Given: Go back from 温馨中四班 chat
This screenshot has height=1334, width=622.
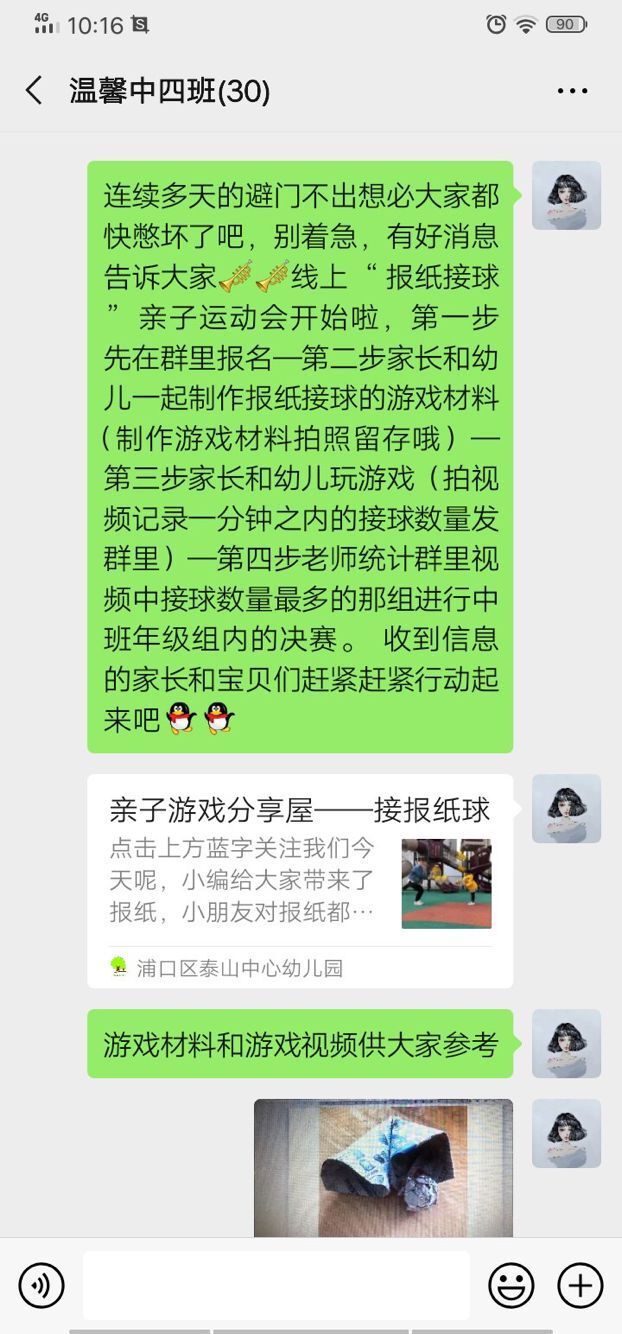Looking at the screenshot, I should click(34, 91).
